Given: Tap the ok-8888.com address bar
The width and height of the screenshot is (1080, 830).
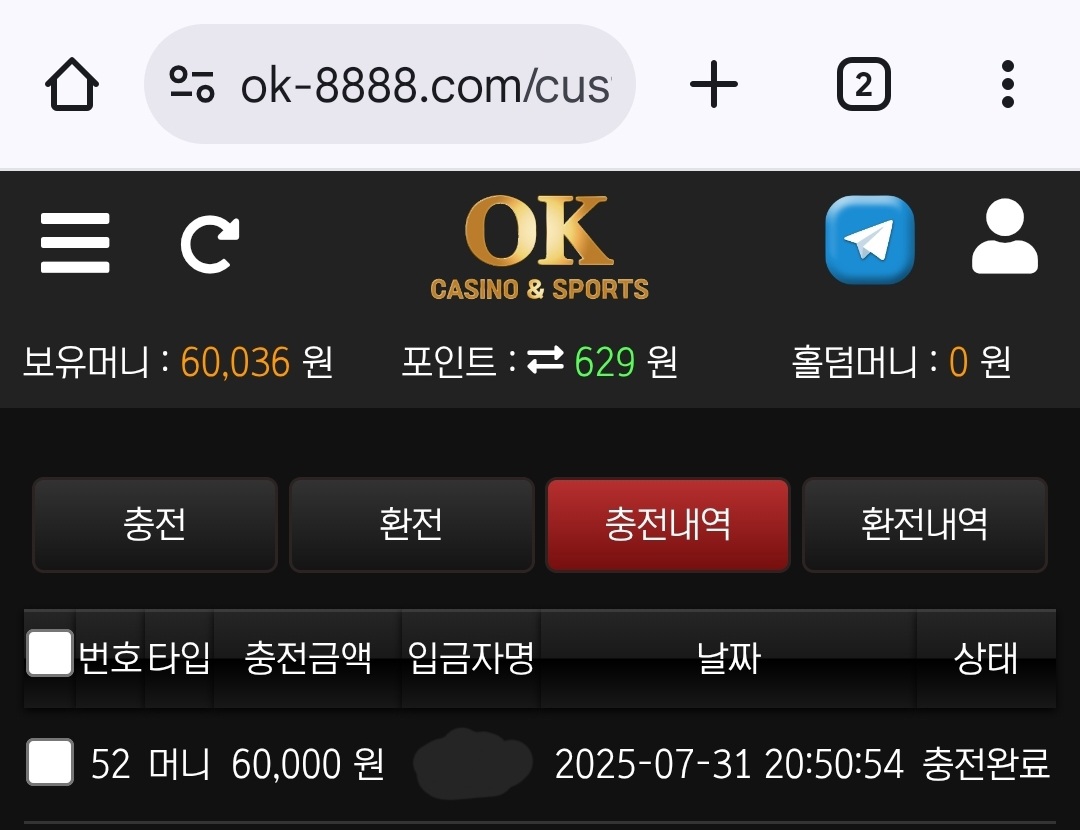Looking at the screenshot, I should [x=390, y=85].
